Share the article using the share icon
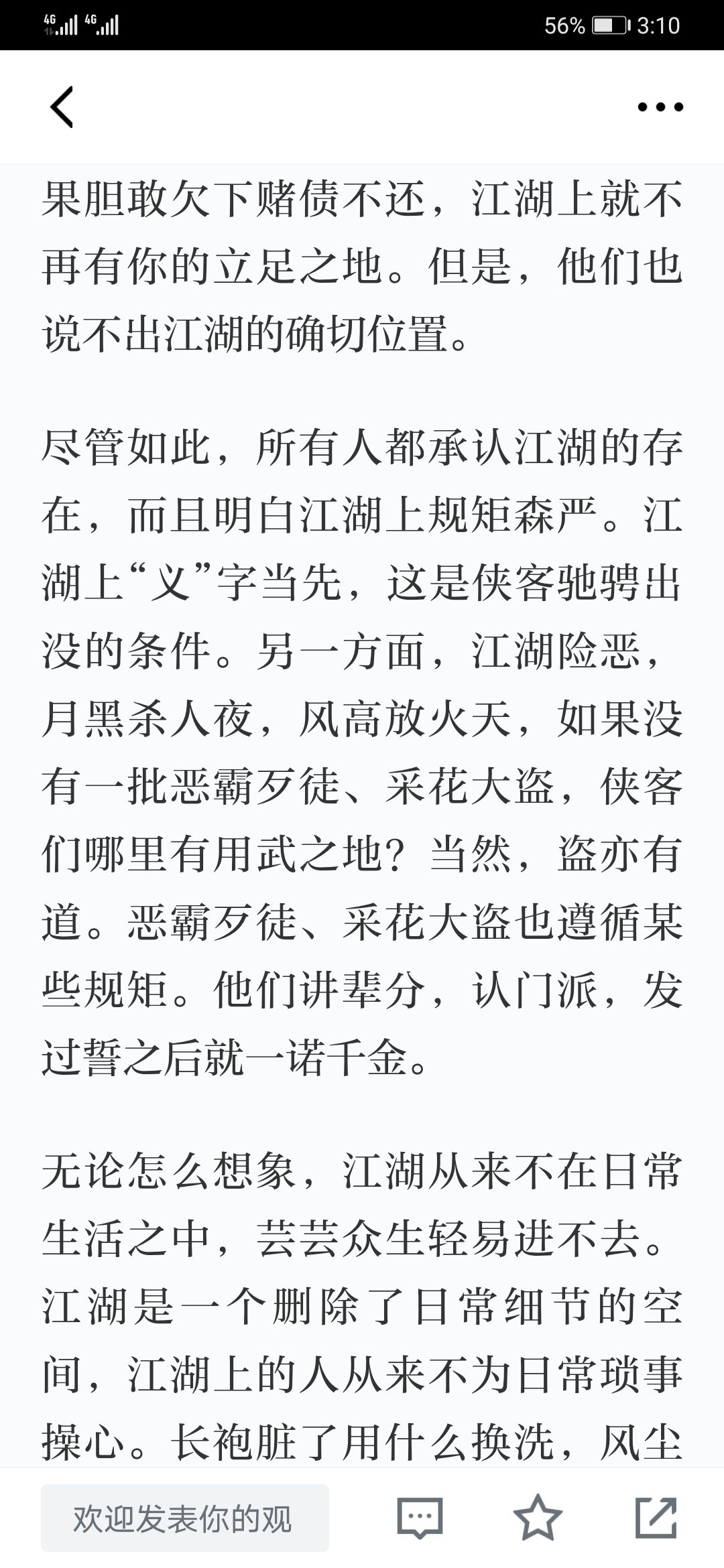 click(656, 1517)
